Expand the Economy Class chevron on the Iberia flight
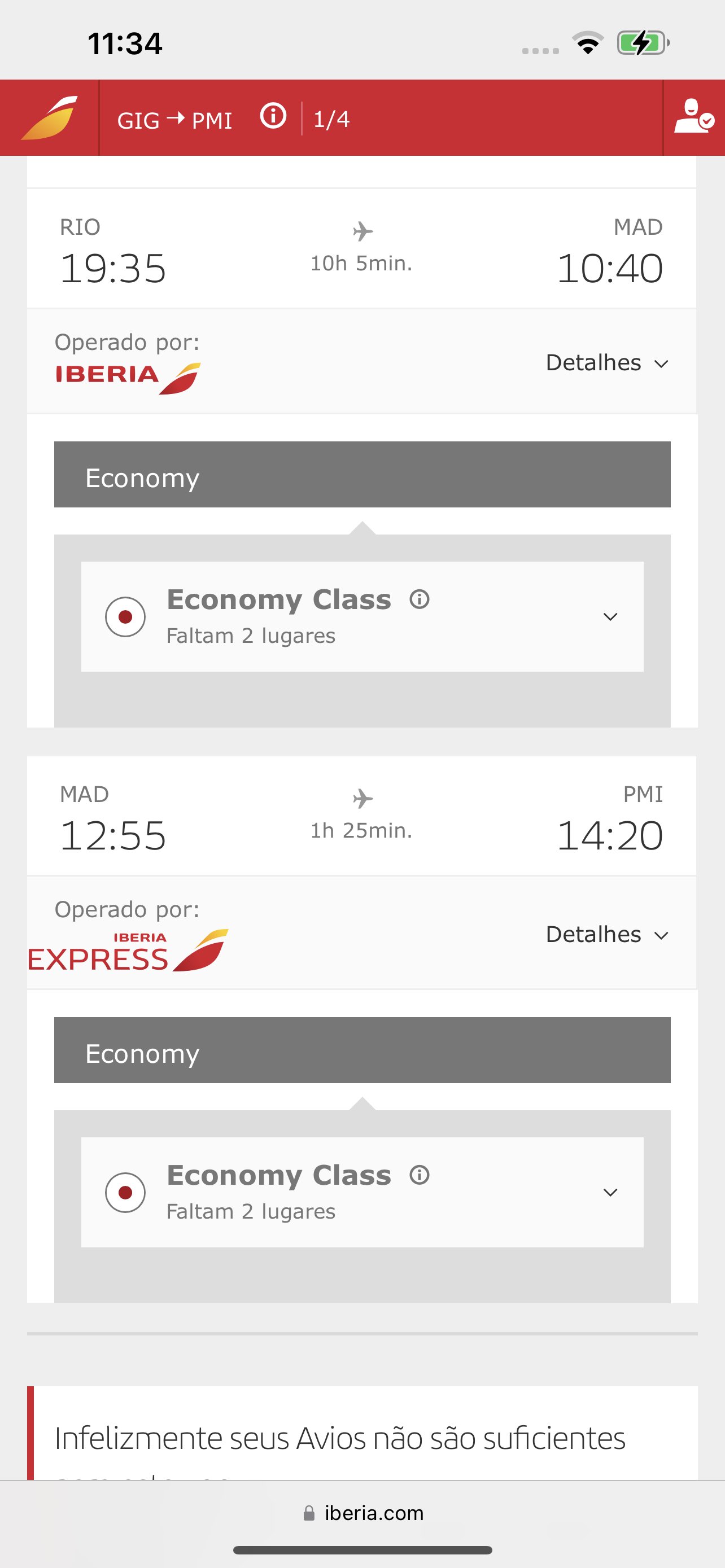 (610, 616)
